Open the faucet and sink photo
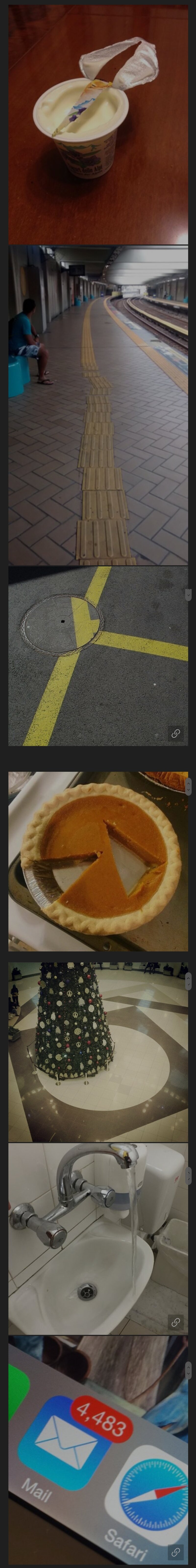196x1568 pixels. 98,1237
